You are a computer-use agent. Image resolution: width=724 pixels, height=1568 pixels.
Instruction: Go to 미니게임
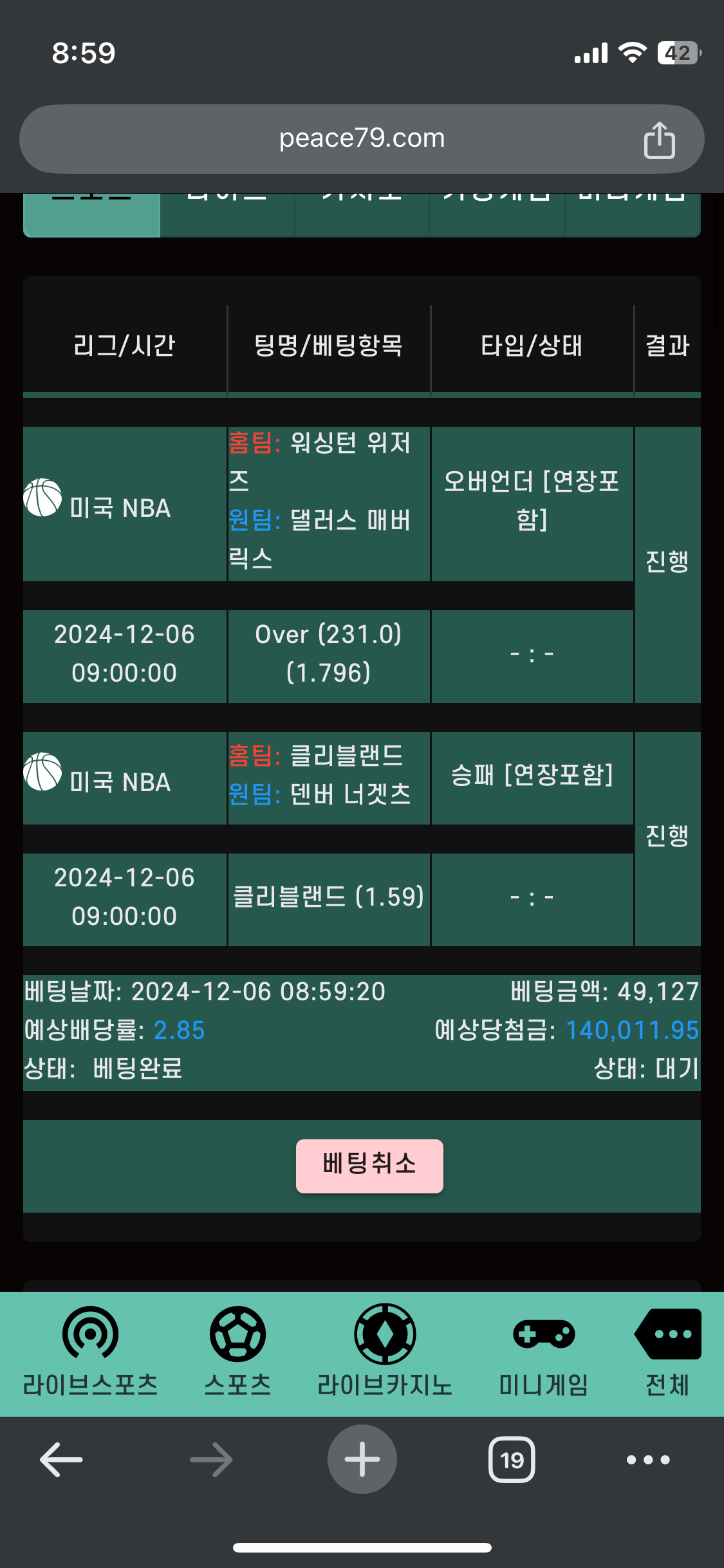[x=544, y=1352]
